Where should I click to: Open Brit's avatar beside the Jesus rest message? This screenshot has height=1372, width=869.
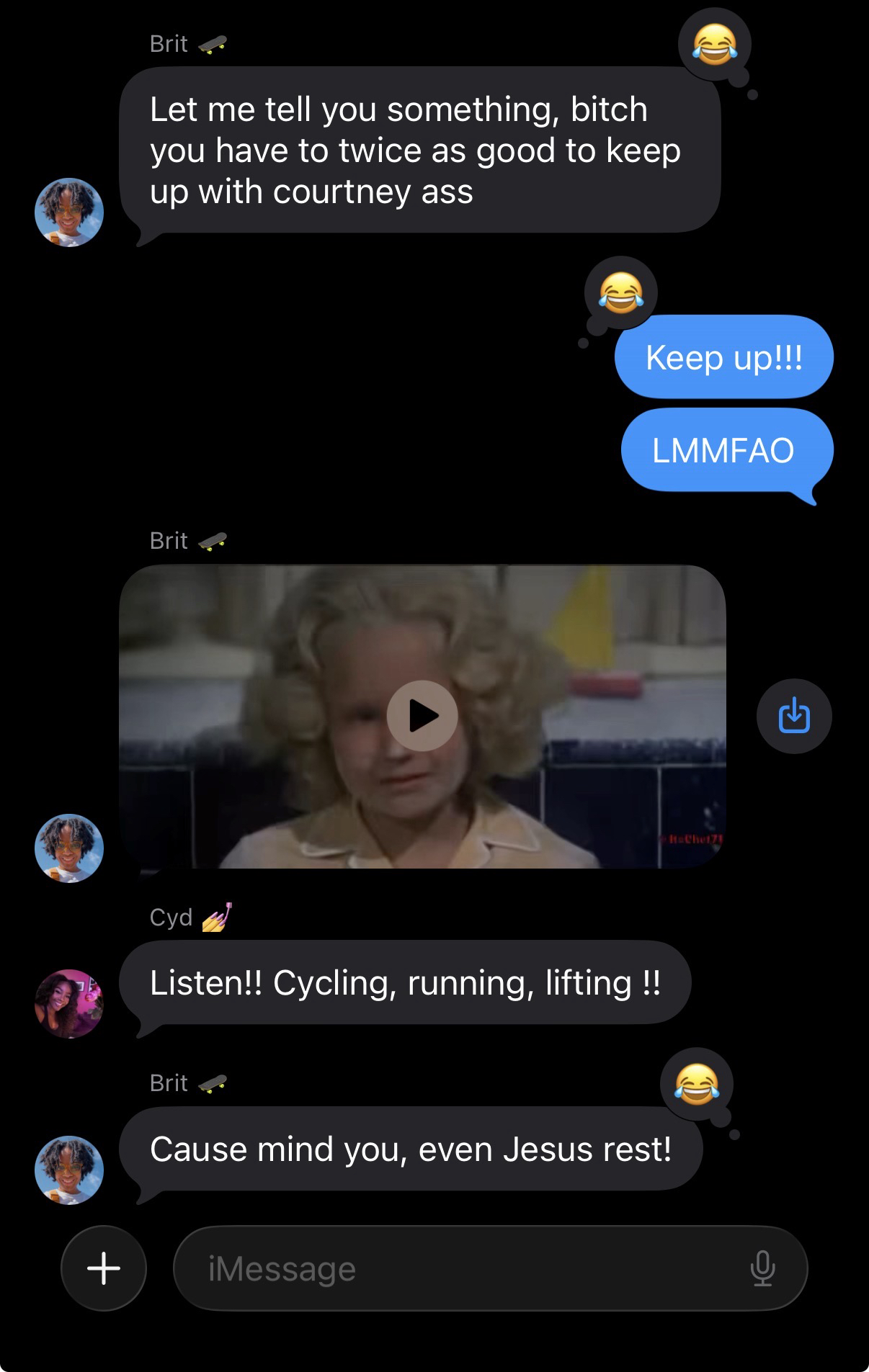tap(69, 1170)
